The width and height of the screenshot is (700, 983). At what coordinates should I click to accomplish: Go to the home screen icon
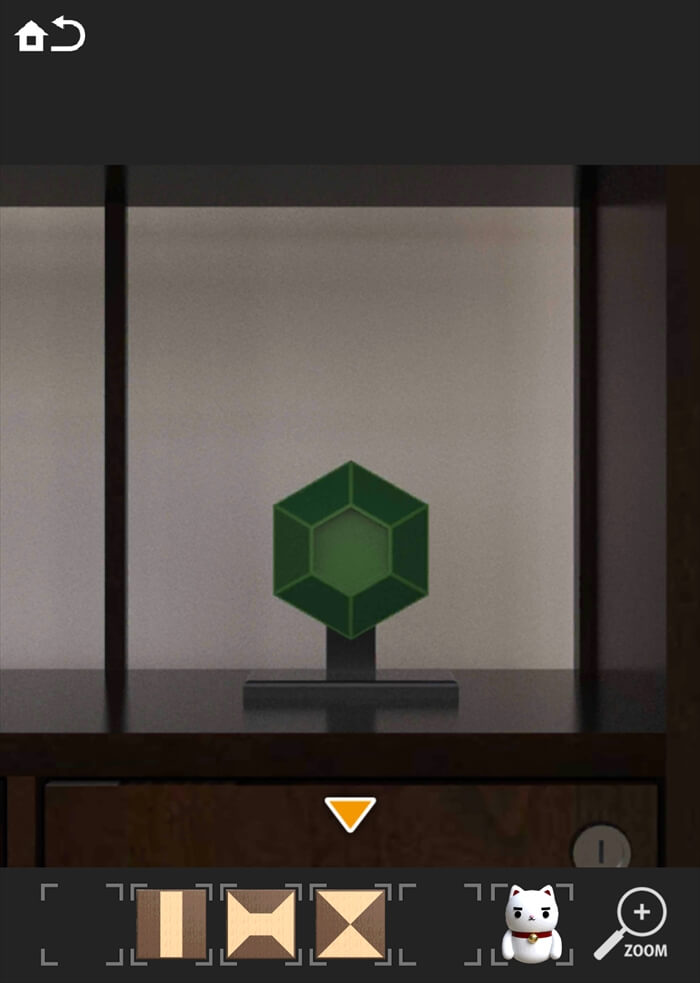[x=30, y=38]
